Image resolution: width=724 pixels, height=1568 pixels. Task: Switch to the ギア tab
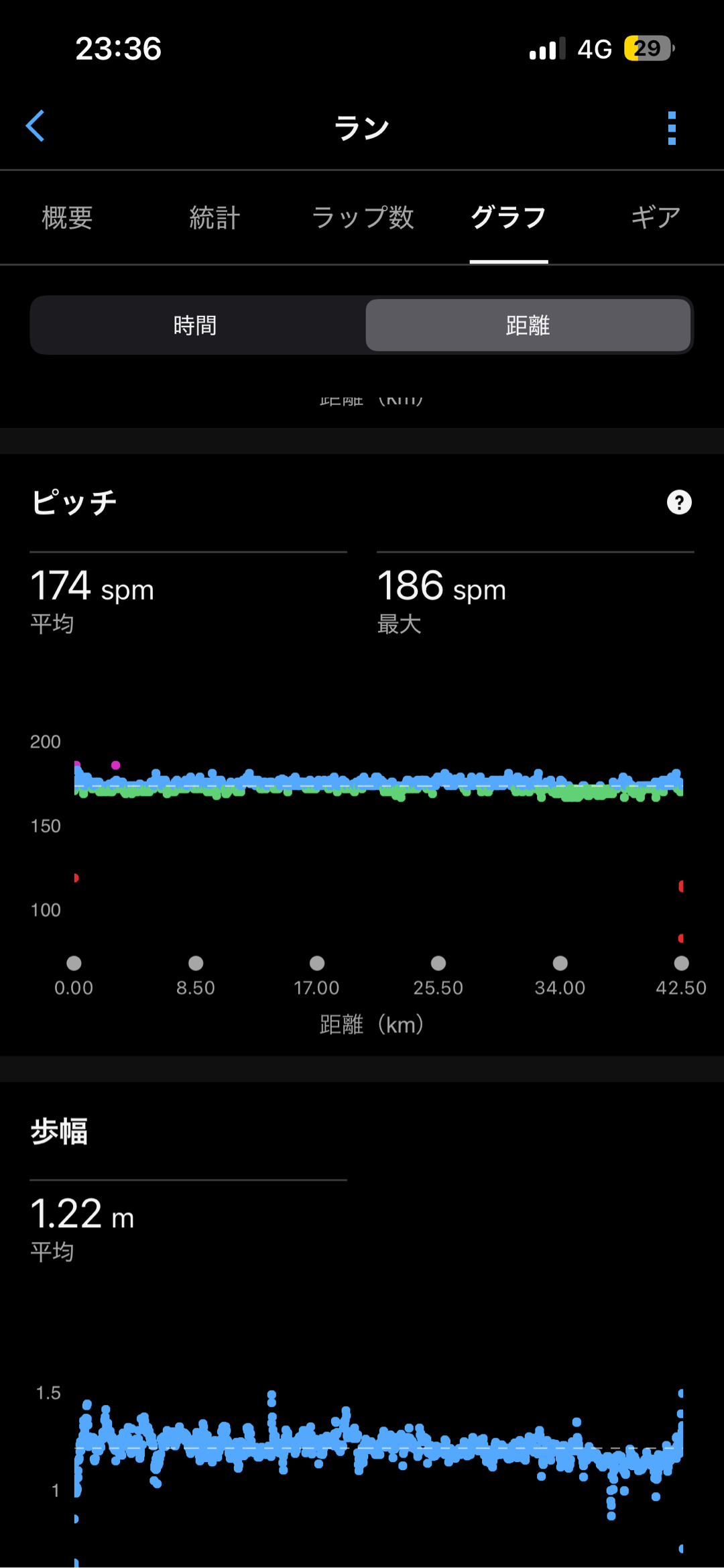[x=655, y=218]
